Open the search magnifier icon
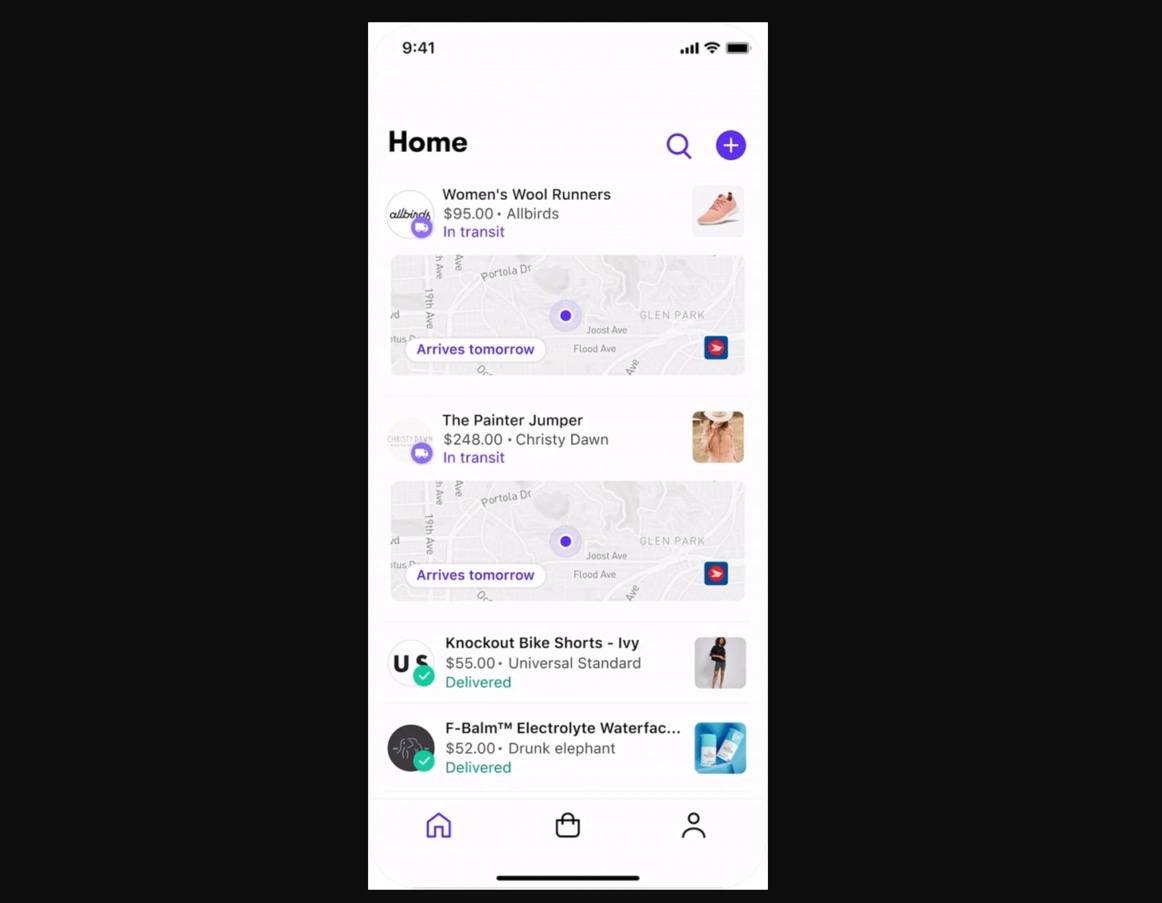 point(679,146)
